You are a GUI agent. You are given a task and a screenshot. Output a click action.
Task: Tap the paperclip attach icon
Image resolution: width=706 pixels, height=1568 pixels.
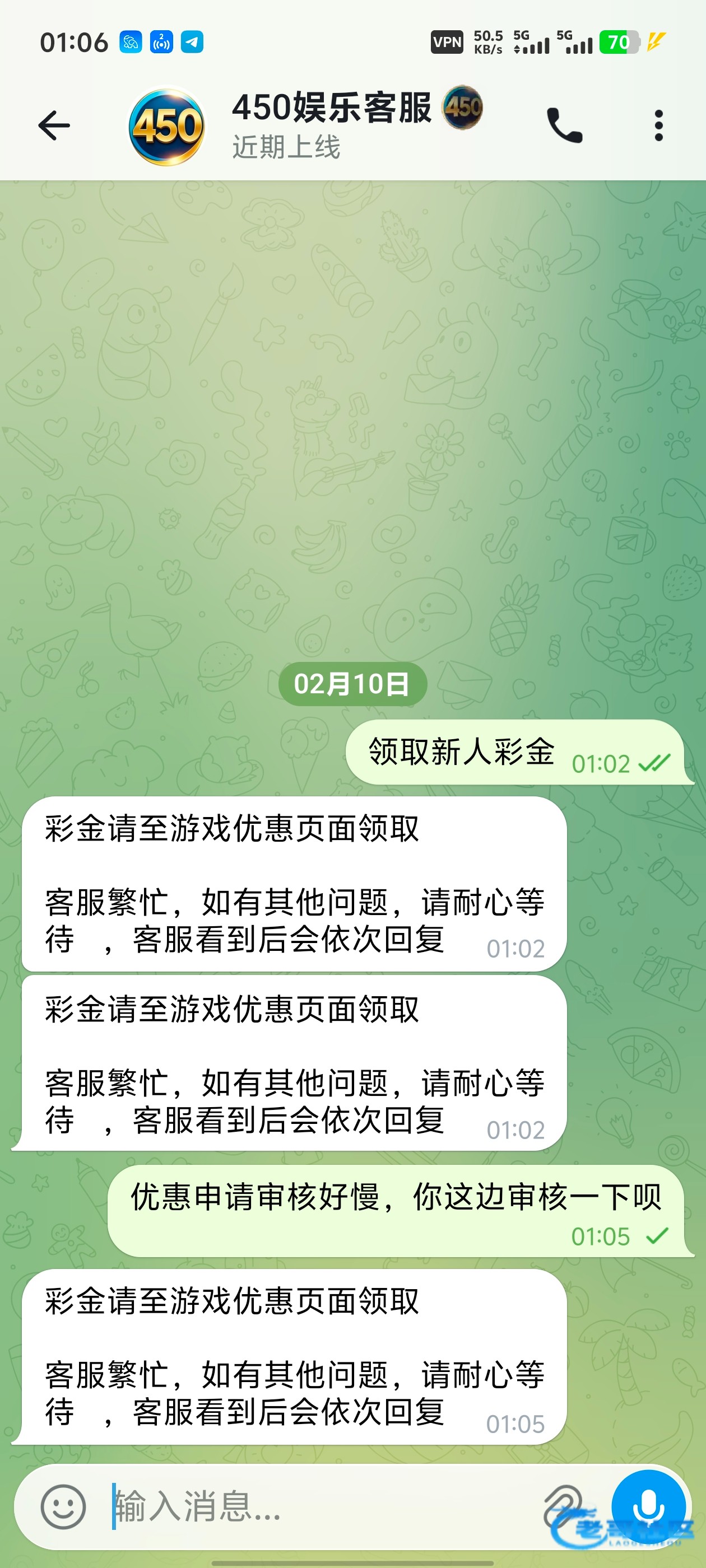click(x=564, y=1506)
